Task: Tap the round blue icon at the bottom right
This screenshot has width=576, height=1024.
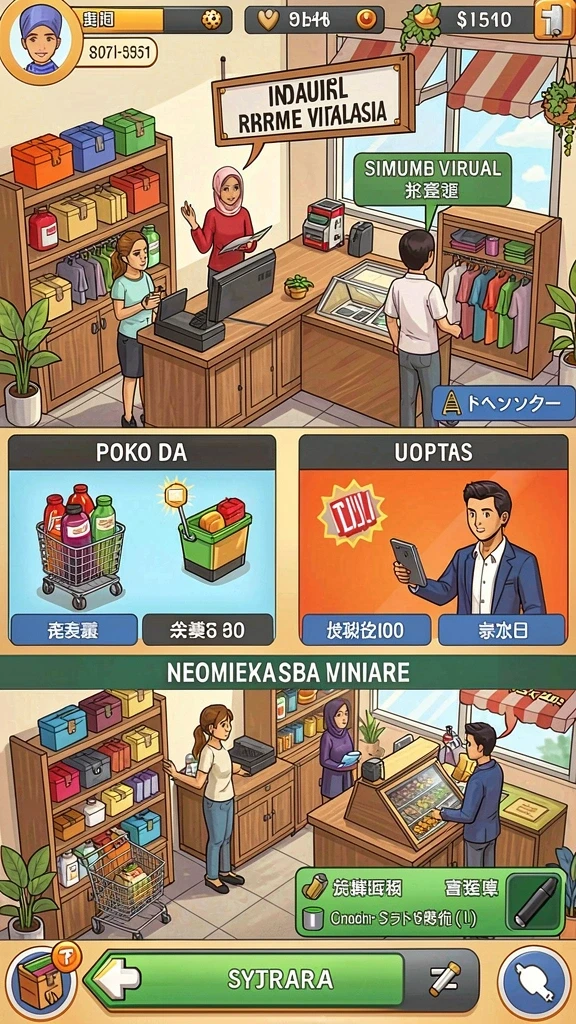Action: 534,981
